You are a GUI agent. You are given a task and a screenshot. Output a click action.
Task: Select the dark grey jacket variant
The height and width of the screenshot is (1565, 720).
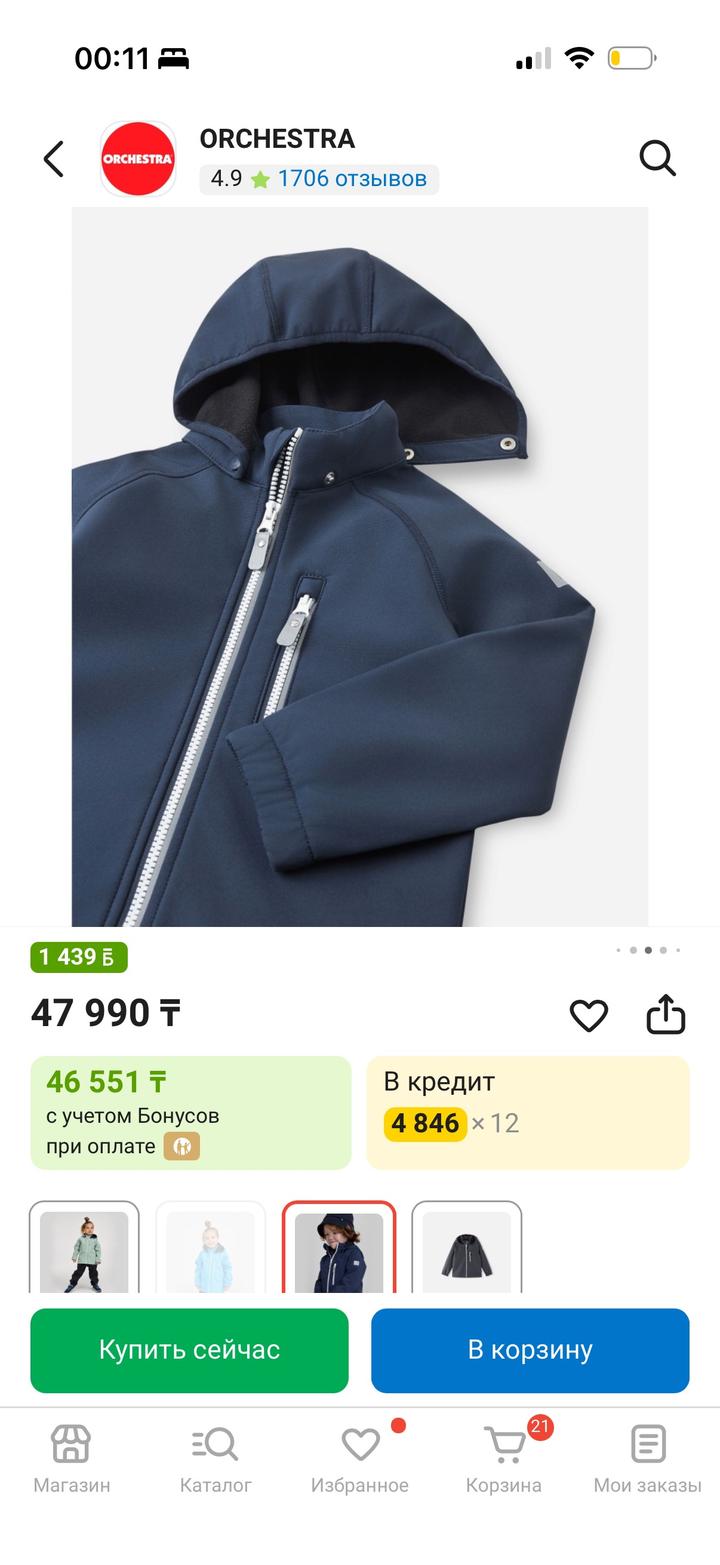click(466, 1250)
